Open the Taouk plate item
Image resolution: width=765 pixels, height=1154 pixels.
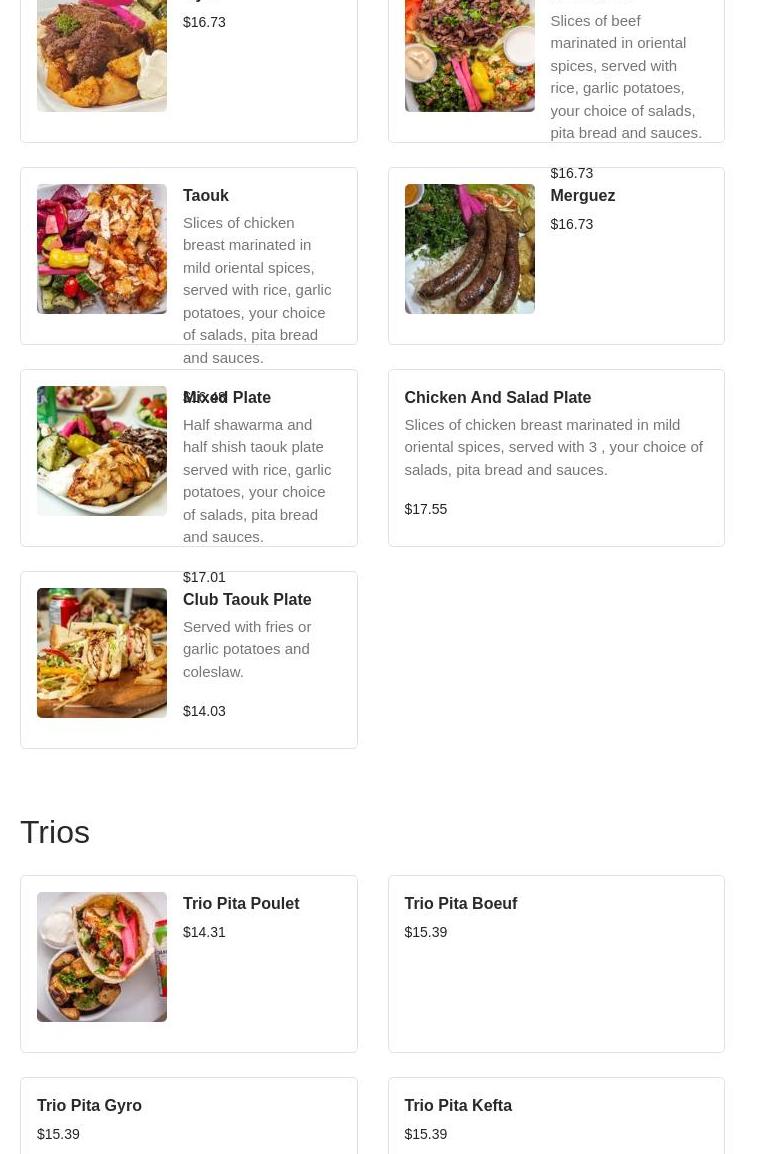click(x=188, y=256)
